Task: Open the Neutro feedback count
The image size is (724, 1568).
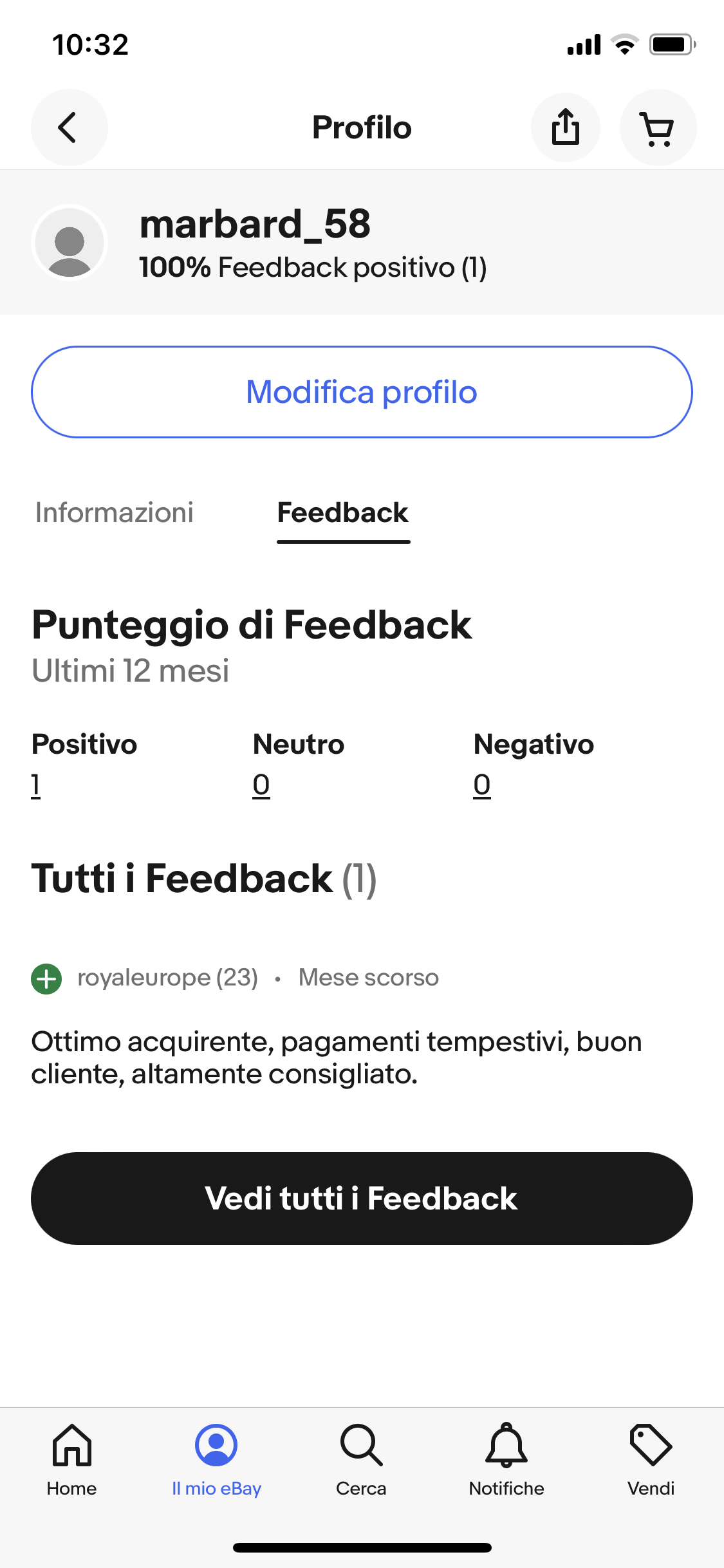Action: [x=261, y=785]
